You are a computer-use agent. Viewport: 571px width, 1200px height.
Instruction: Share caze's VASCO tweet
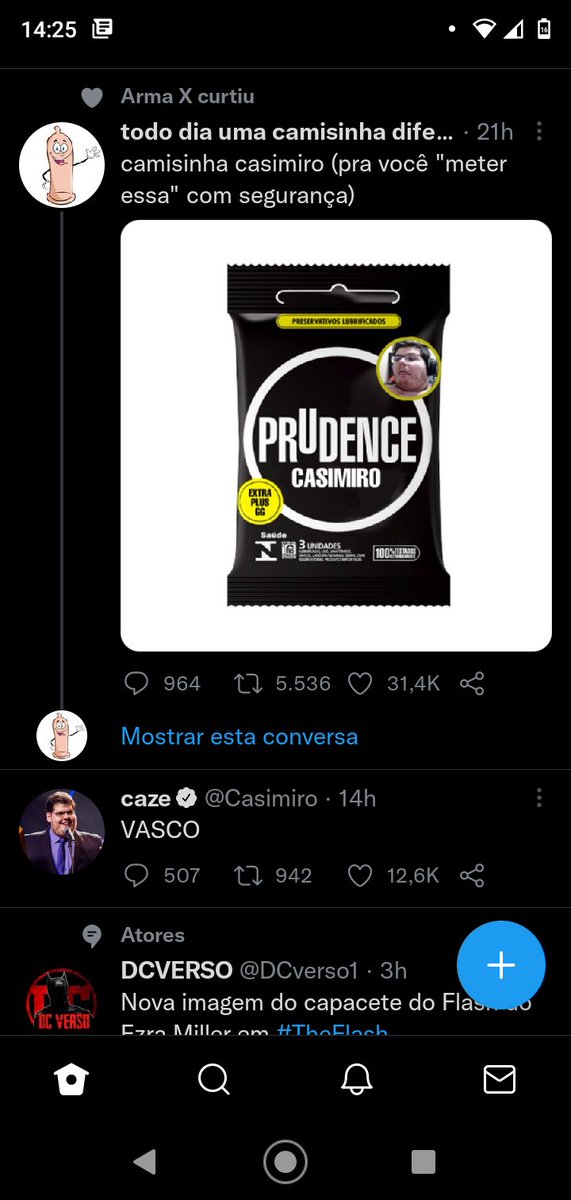tap(472, 876)
